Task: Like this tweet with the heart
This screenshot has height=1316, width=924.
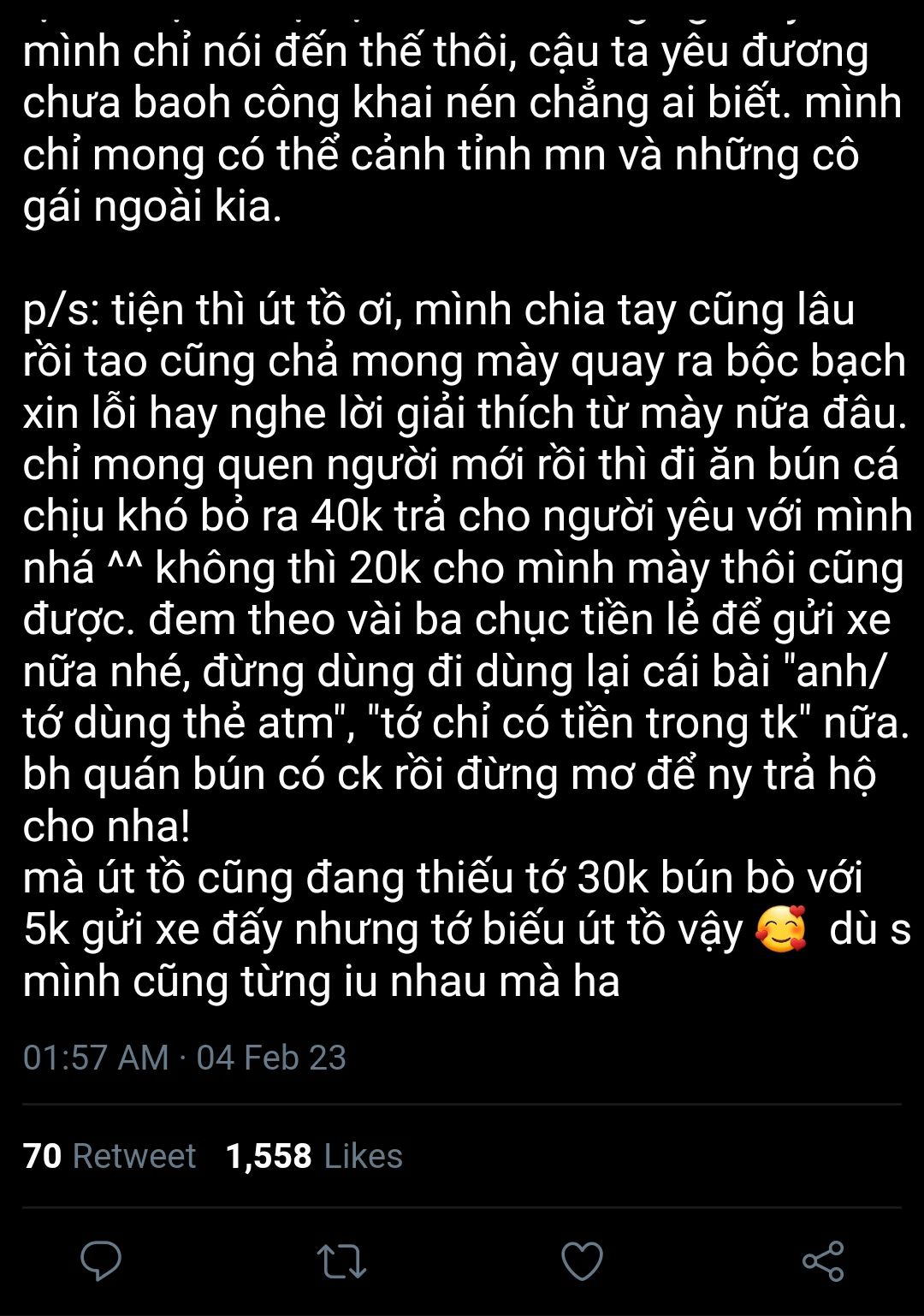Action: (582, 1261)
